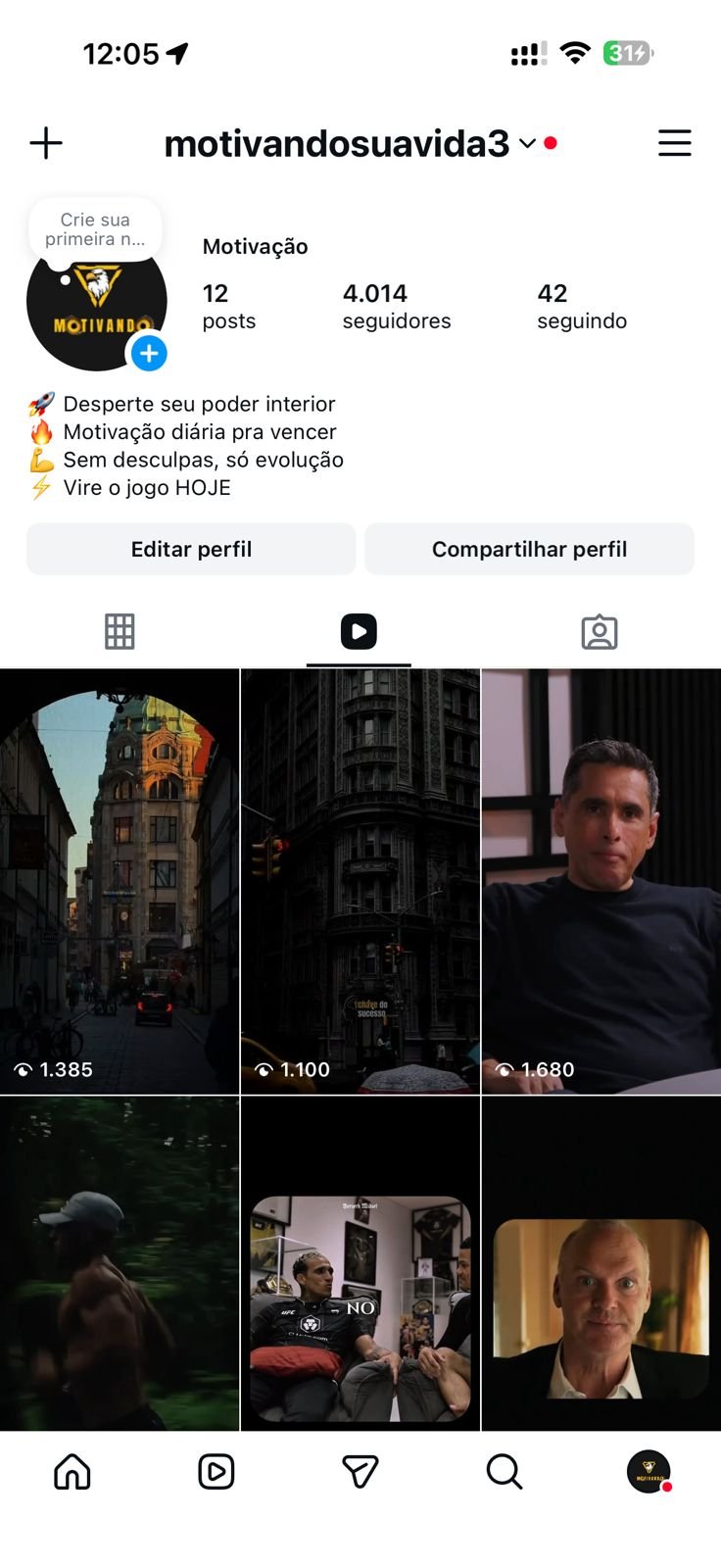Switch to the posts grid tab
This screenshot has height=1568, width=721.
coord(120,632)
